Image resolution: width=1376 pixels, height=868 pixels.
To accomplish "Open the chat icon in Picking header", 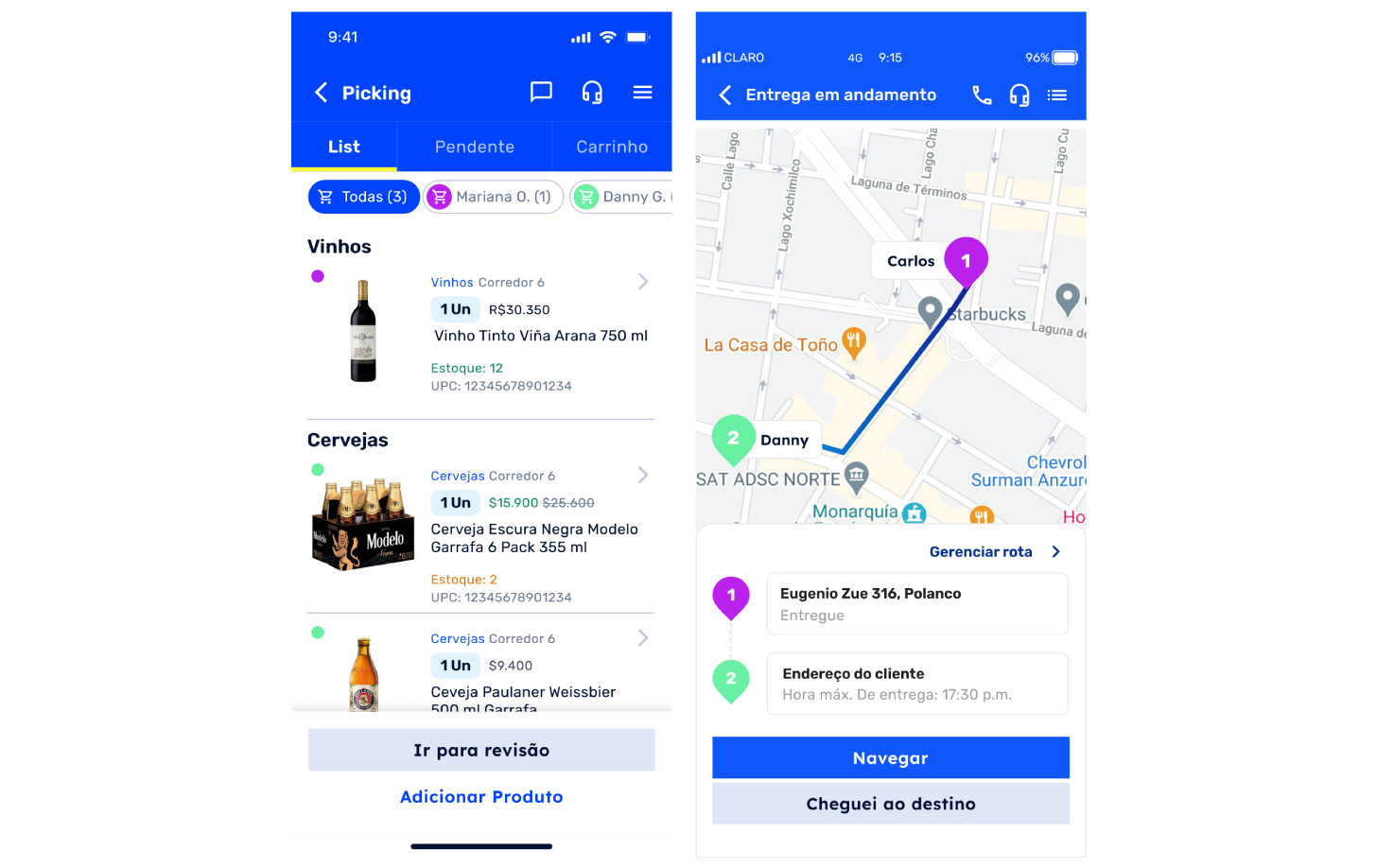I will coord(541,93).
